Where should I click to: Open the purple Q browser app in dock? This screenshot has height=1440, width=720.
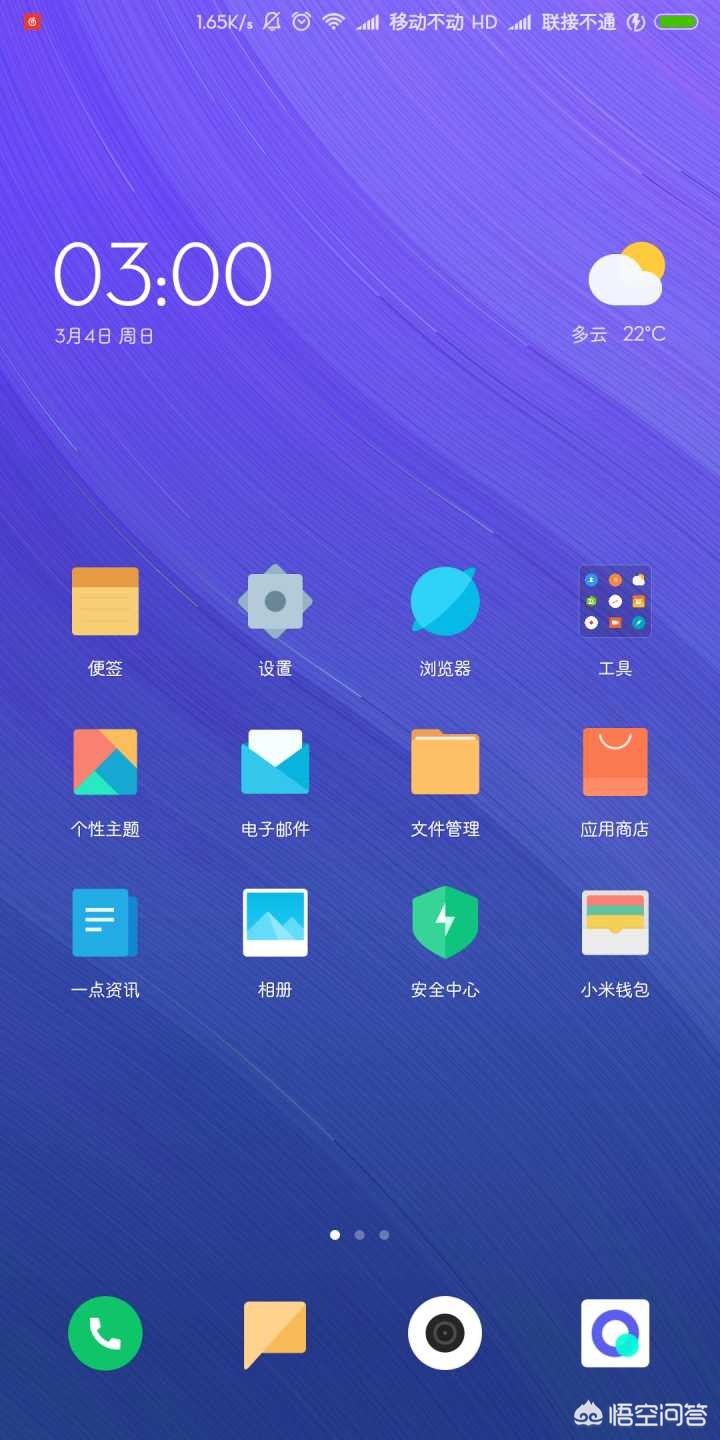(615, 1333)
